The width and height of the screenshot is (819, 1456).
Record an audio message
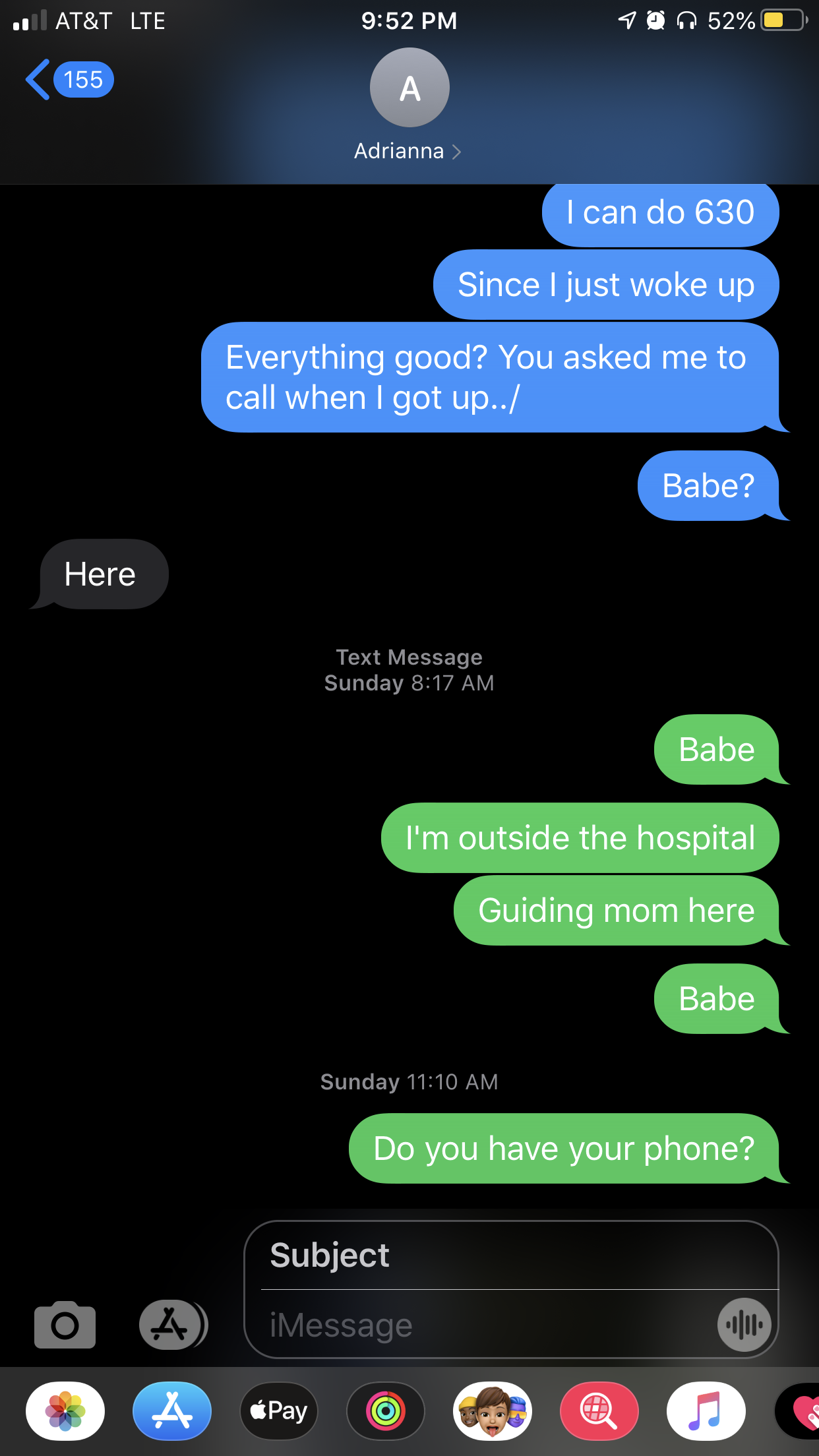click(x=744, y=1325)
